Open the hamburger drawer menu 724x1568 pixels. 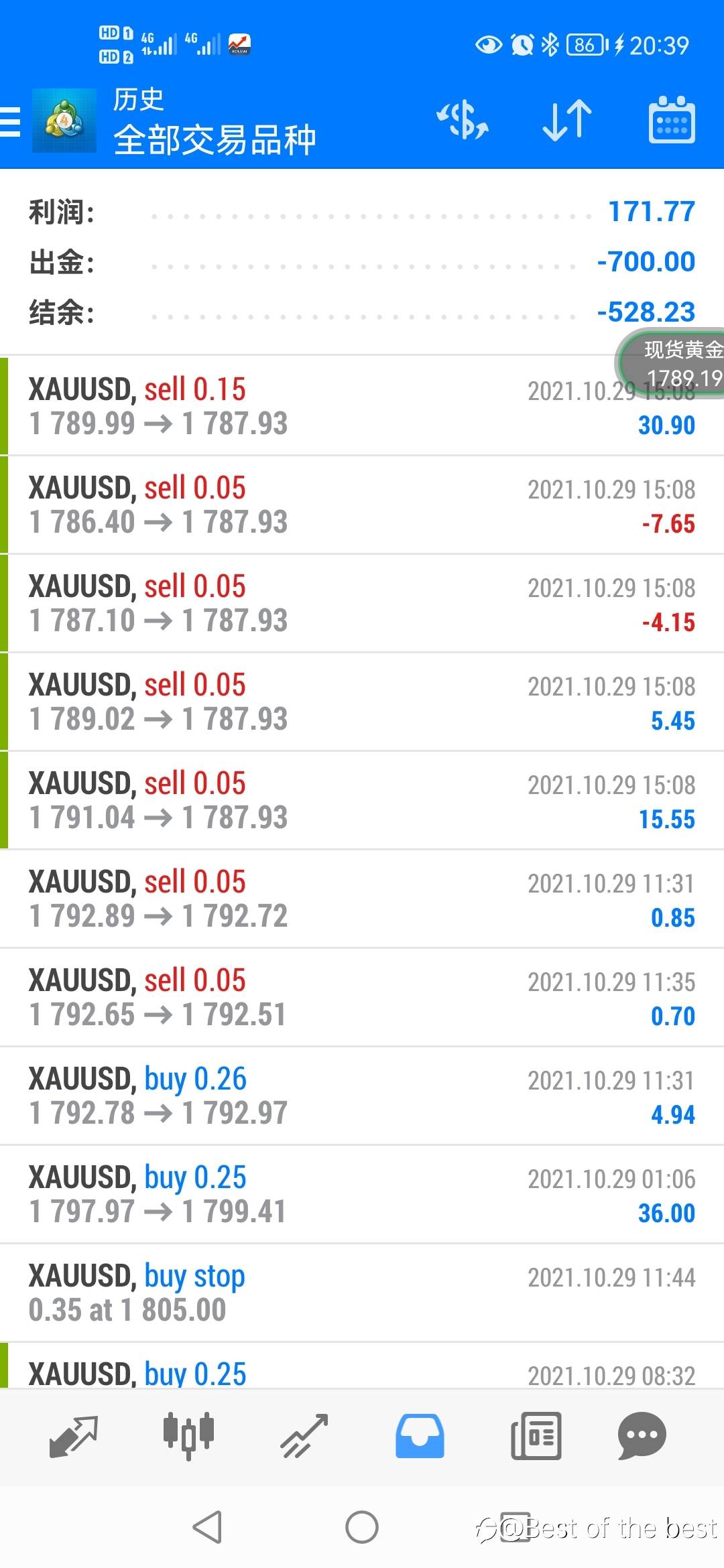(x=11, y=122)
